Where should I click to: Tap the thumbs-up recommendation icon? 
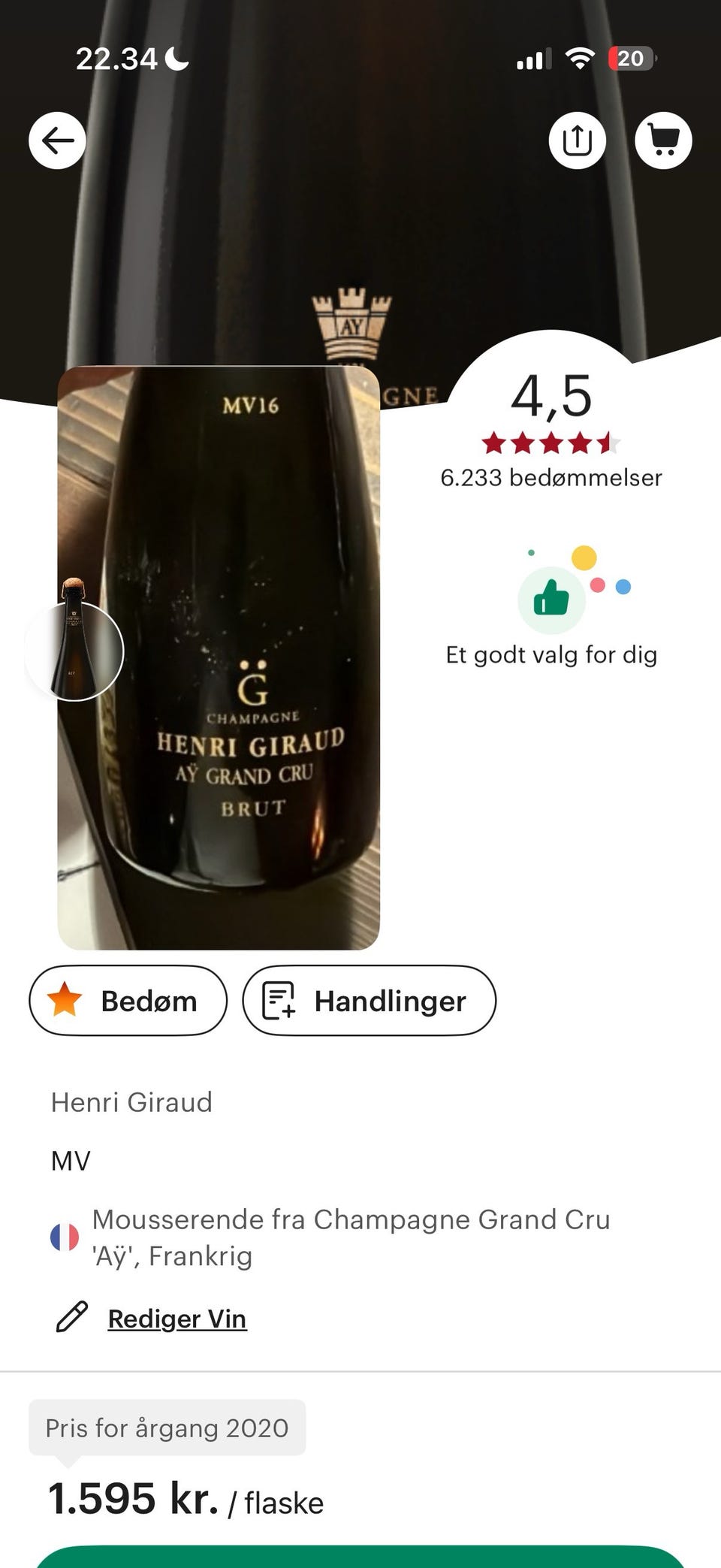coord(552,601)
